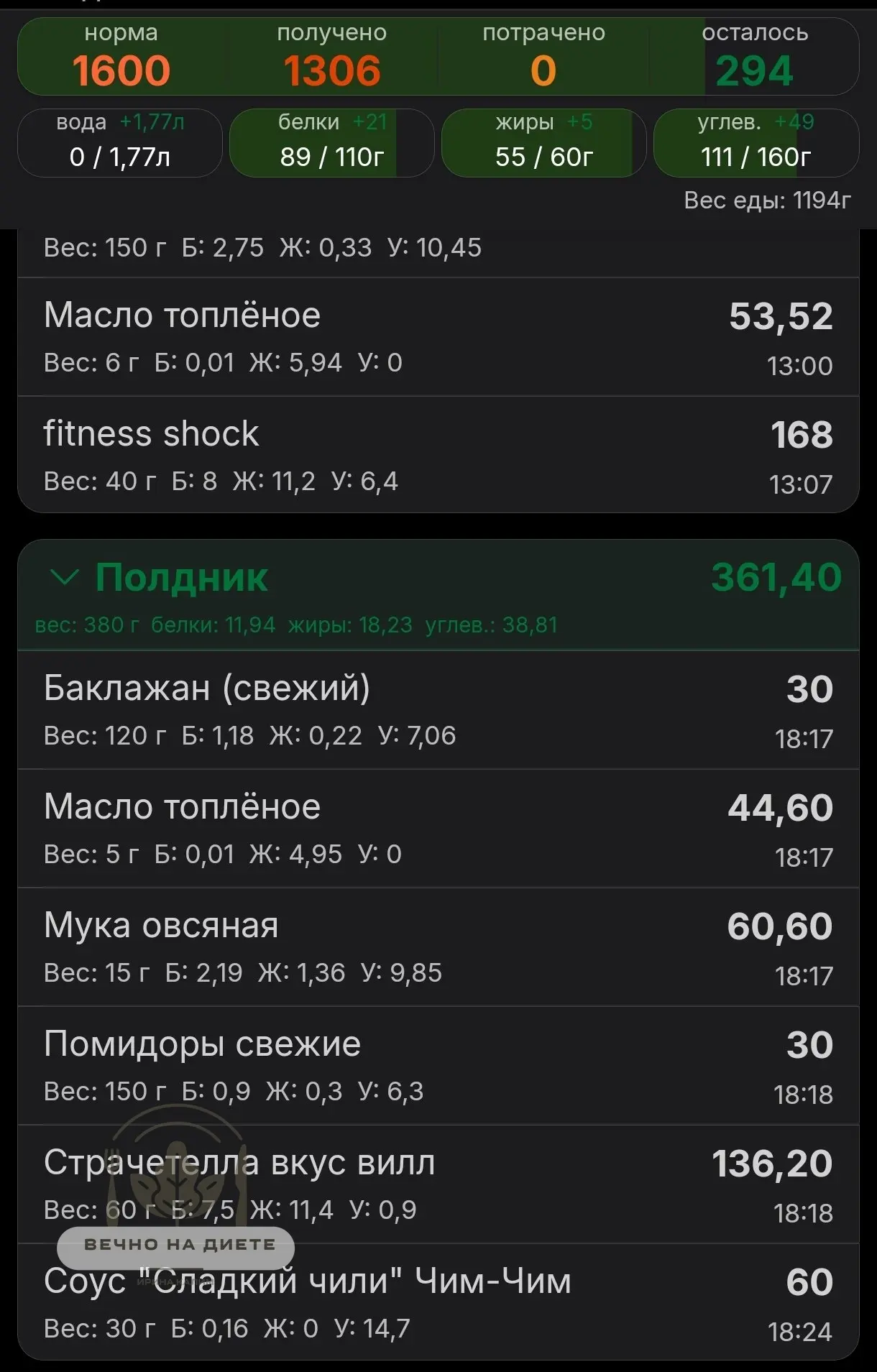This screenshot has height=1372, width=877.
Task: Tap the вода water tracker tile
Action: 120,142
